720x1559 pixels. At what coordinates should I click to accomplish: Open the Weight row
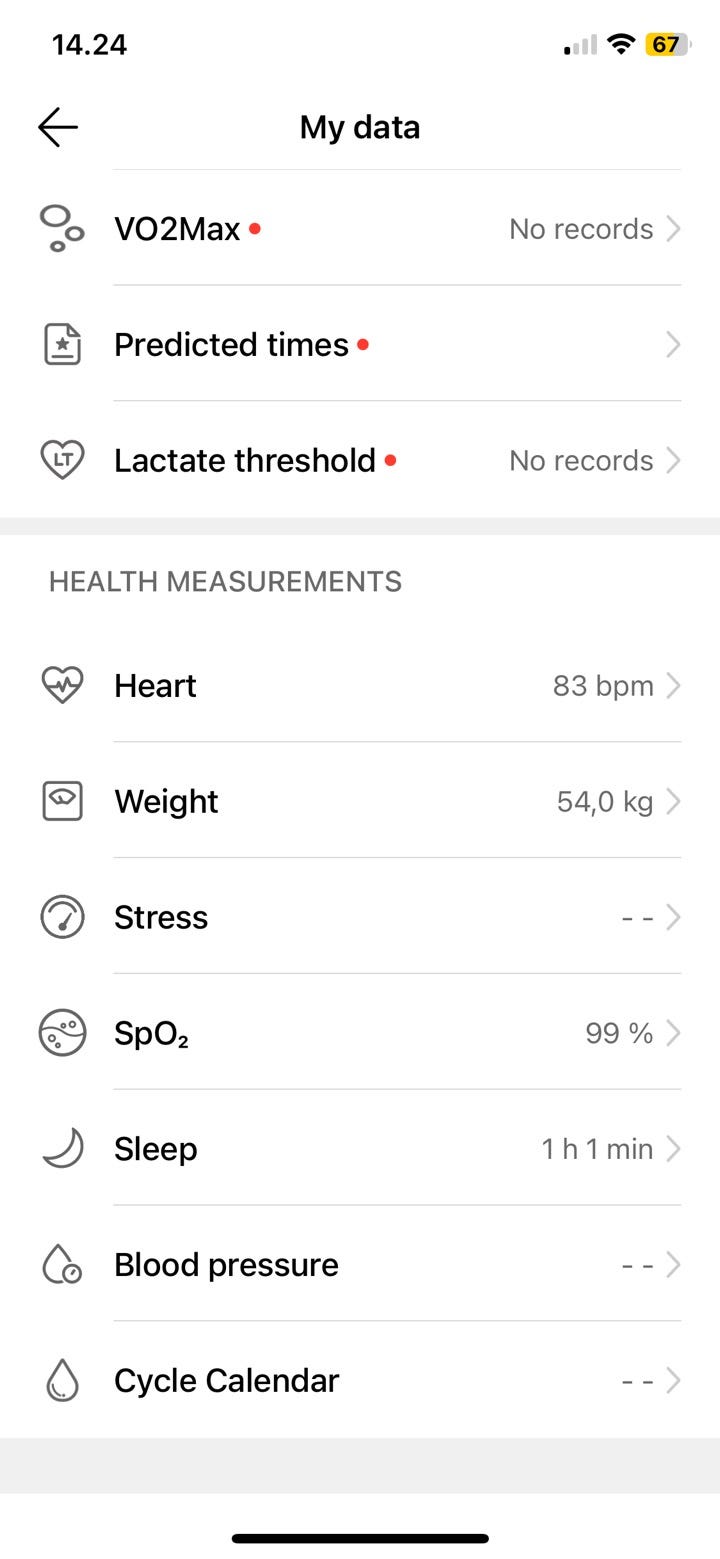tap(360, 802)
